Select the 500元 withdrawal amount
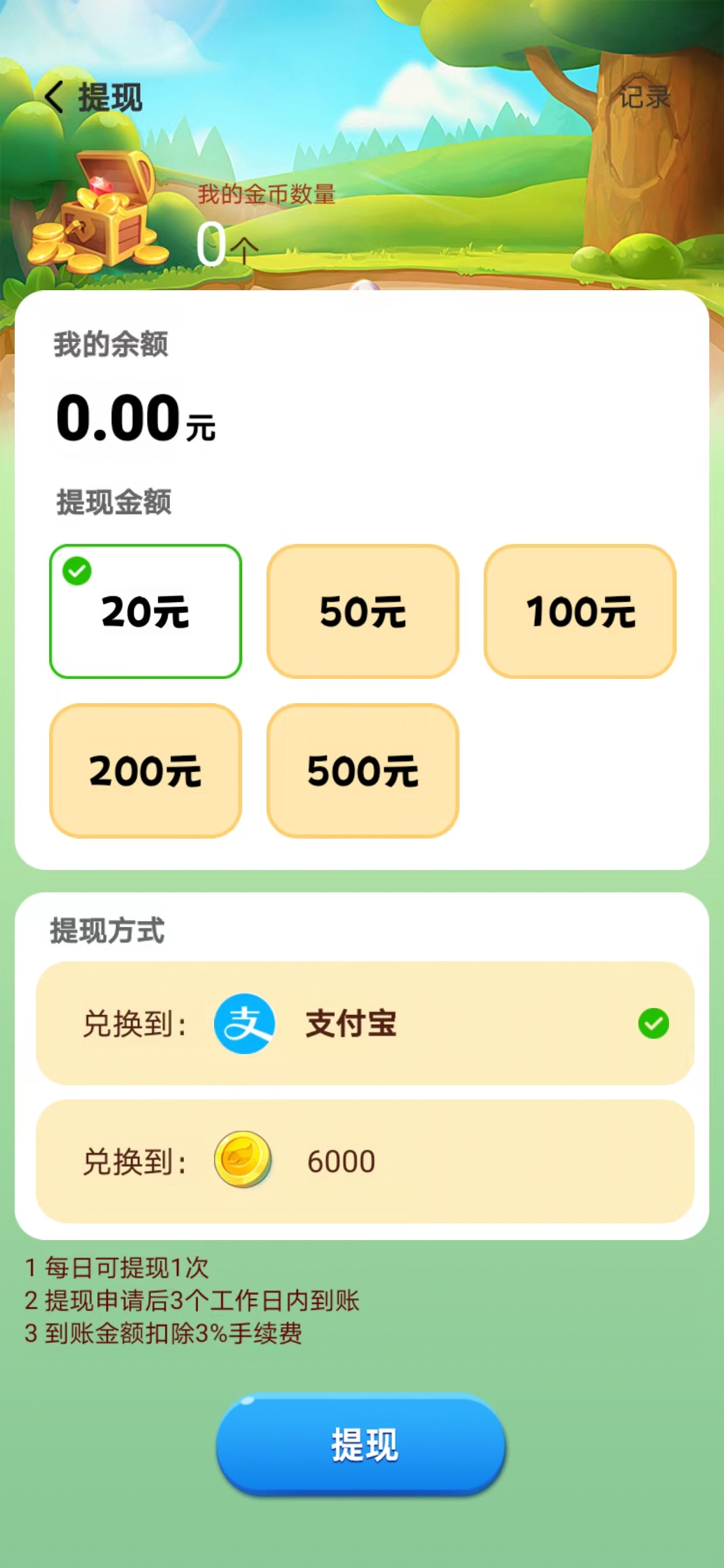The width and height of the screenshot is (724, 1568). (x=363, y=774)
